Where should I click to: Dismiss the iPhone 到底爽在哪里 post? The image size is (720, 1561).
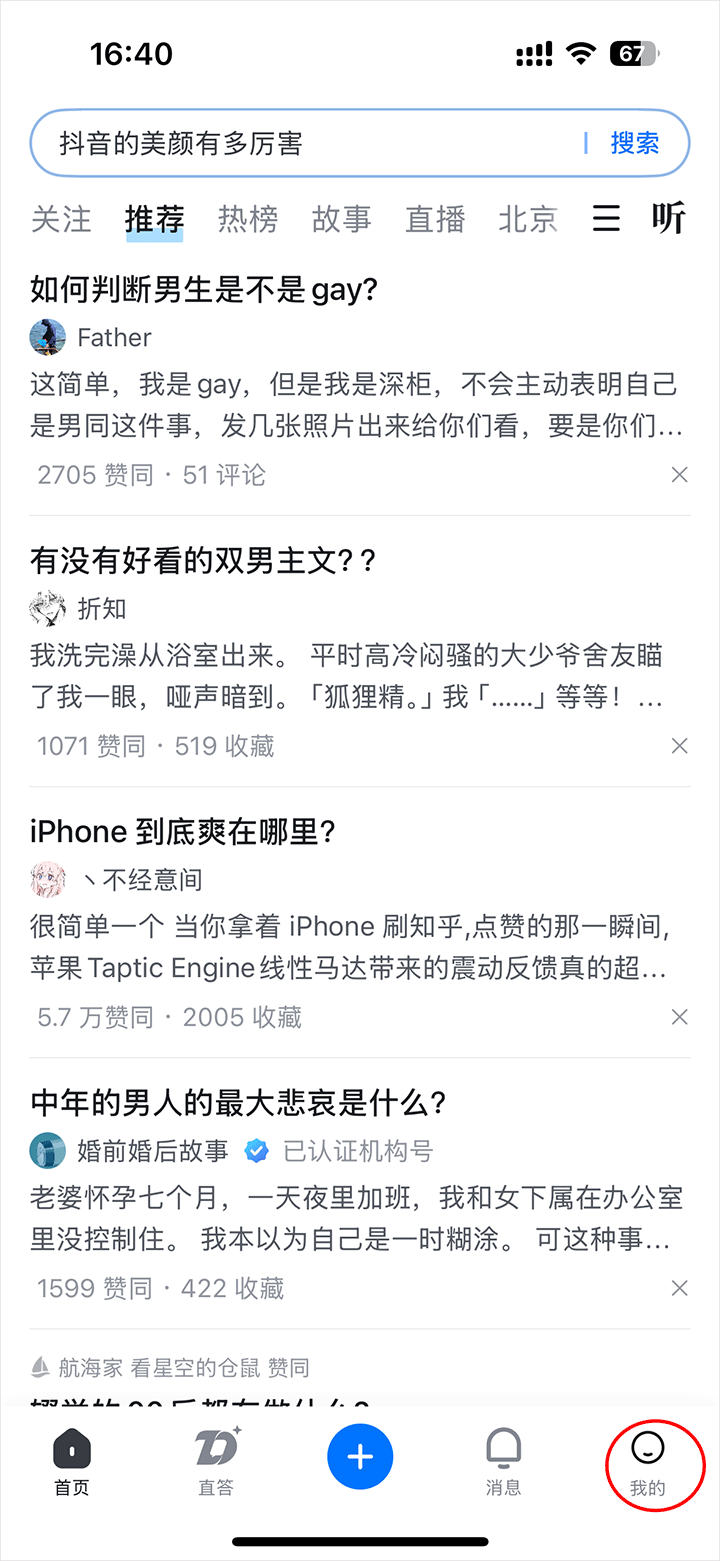point(679,1017)
